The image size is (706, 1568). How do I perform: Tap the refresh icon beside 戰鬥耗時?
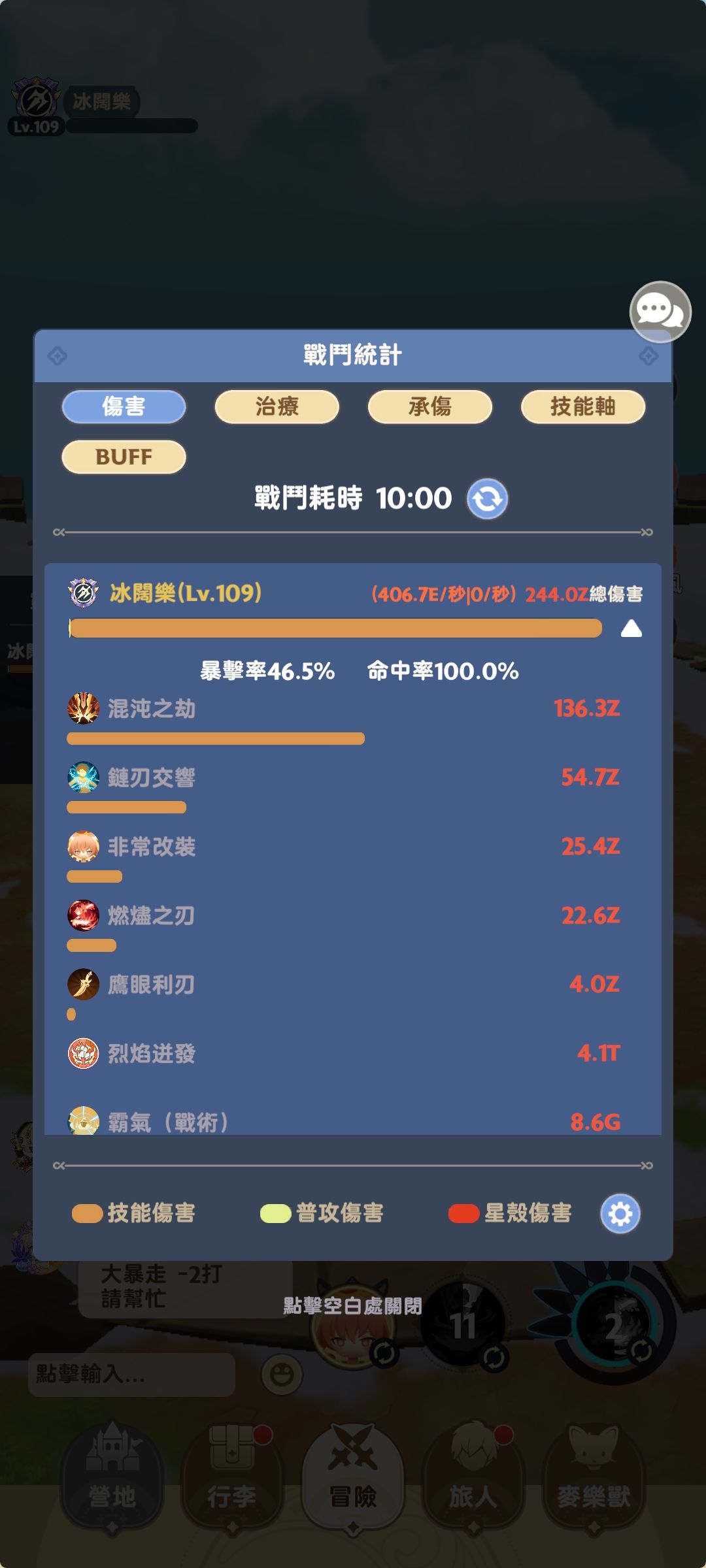tap(488, 498)
